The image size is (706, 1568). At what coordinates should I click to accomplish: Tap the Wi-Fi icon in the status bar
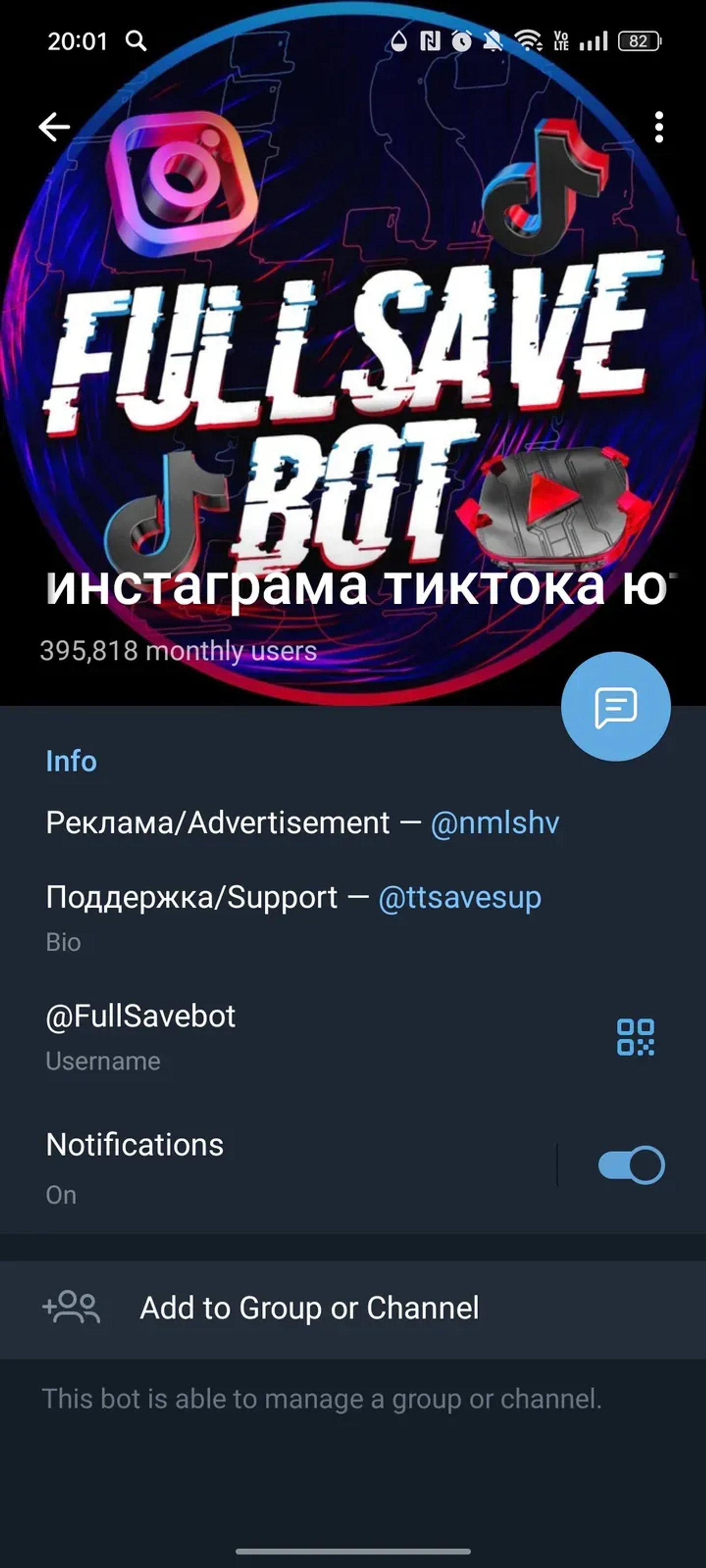coord(528,41)
